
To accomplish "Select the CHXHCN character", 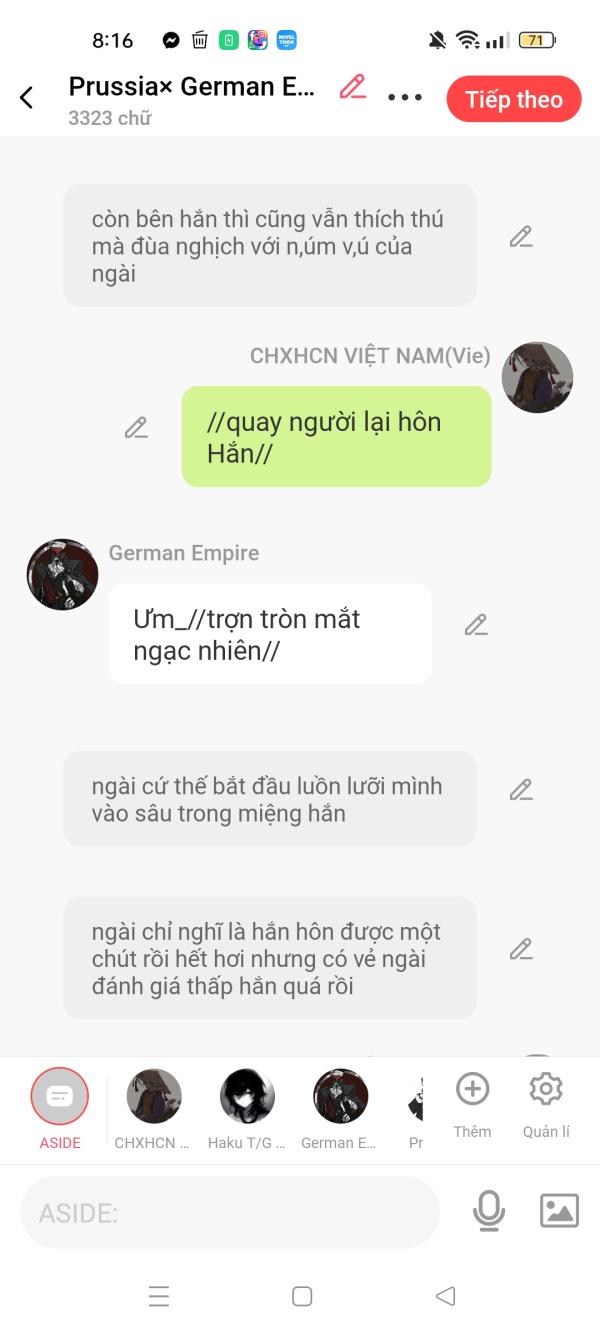I will coord(153,1097).
